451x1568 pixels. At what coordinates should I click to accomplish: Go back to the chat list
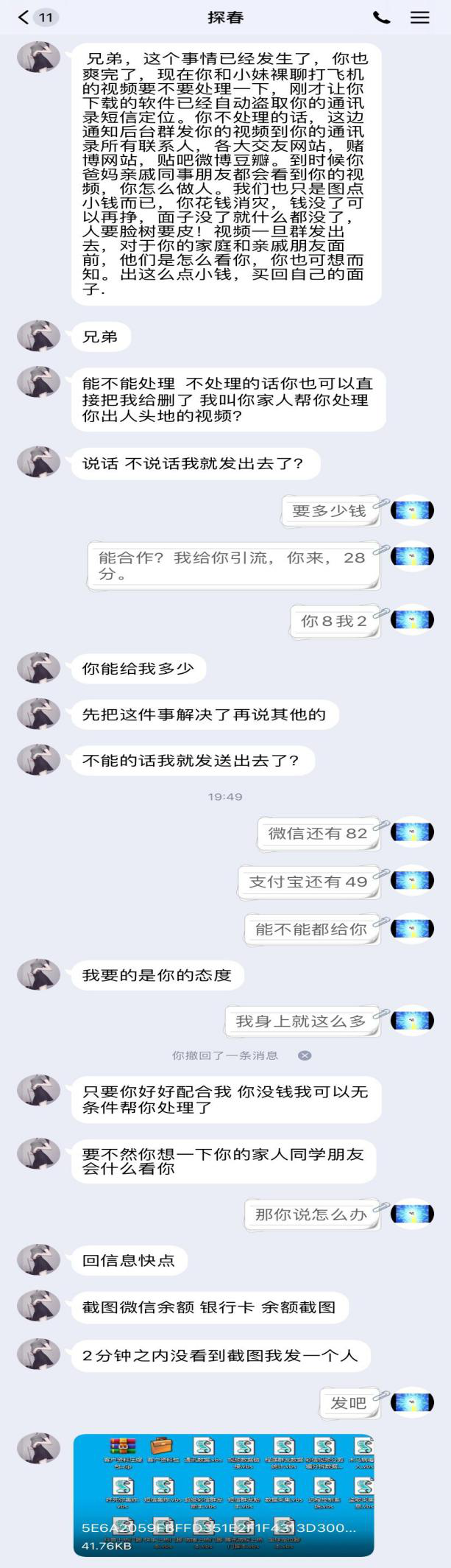coord(24,18)
